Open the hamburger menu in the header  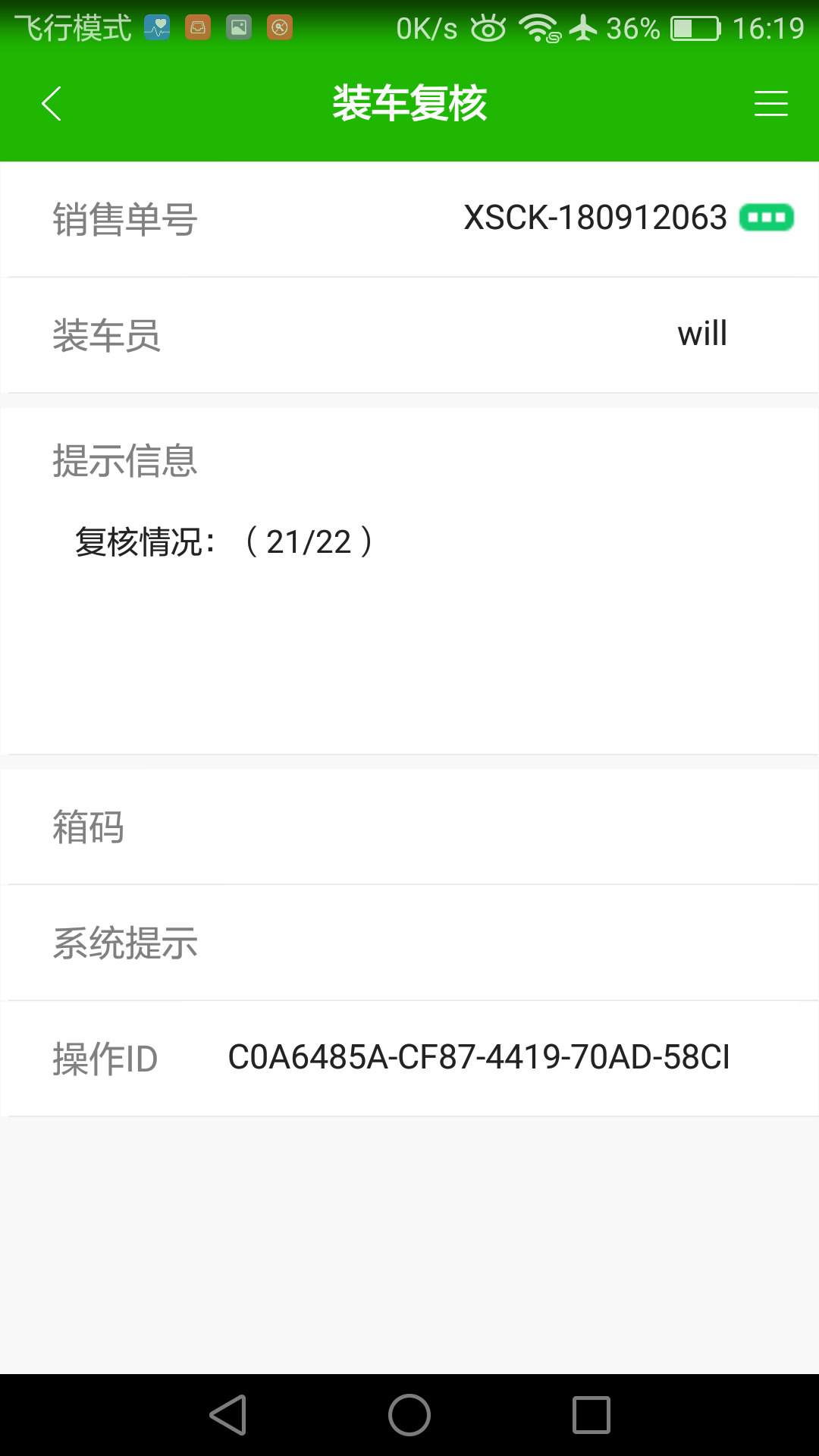pos(770,104)
